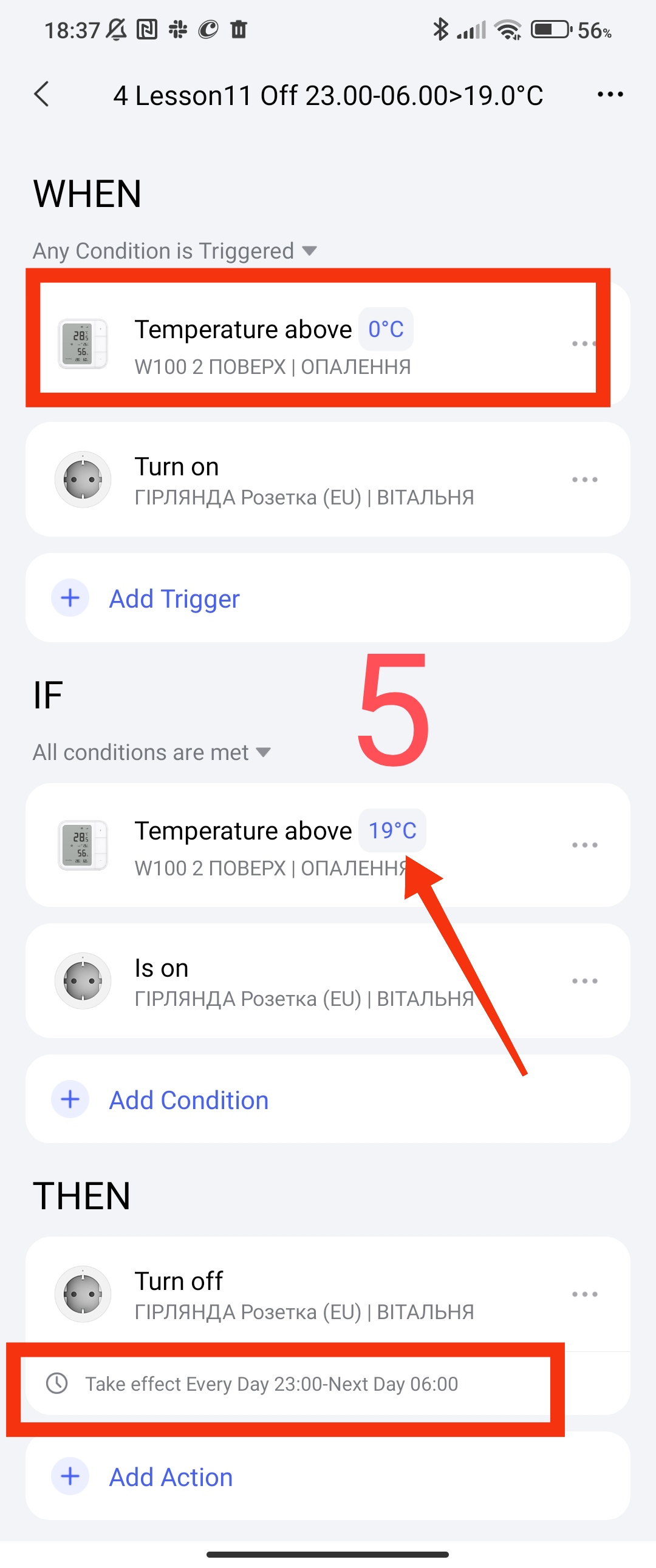Image resolution: width=656 pixels, height=1568 pixels.
Task: Tap Add Condition
Action: point(188,1100)
